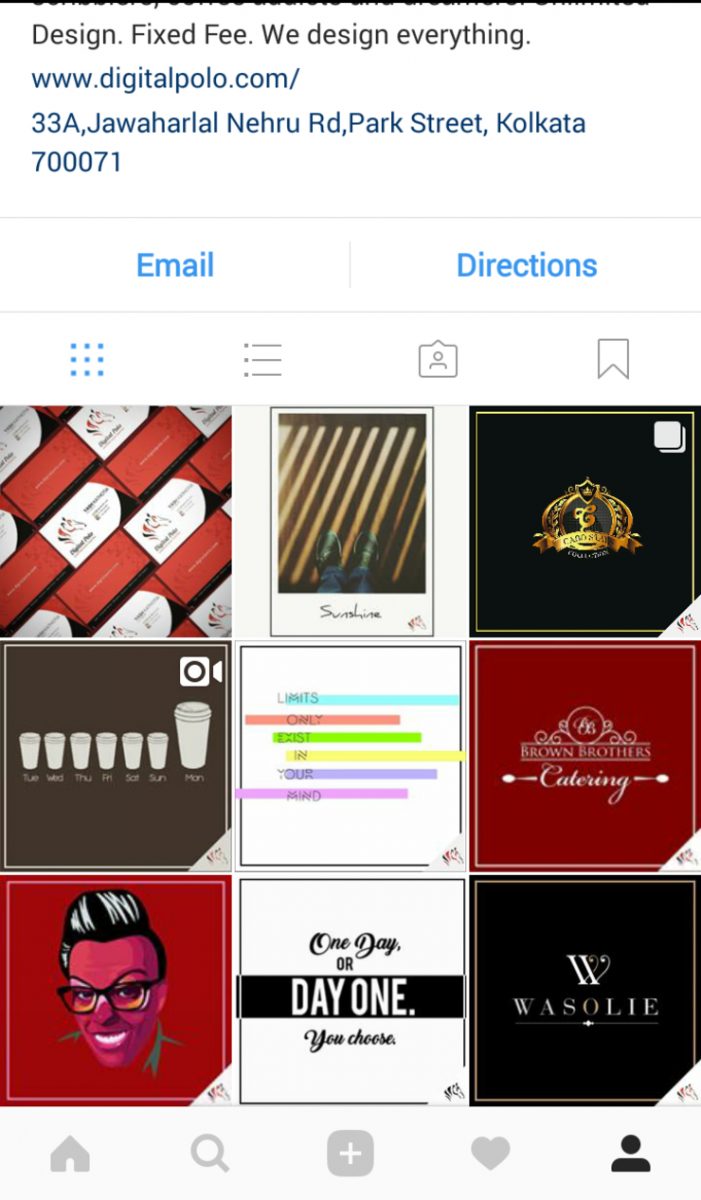Viewport: 701px width, 1200px height.
Task: Switch to list view tab
Action: point(262,359)
